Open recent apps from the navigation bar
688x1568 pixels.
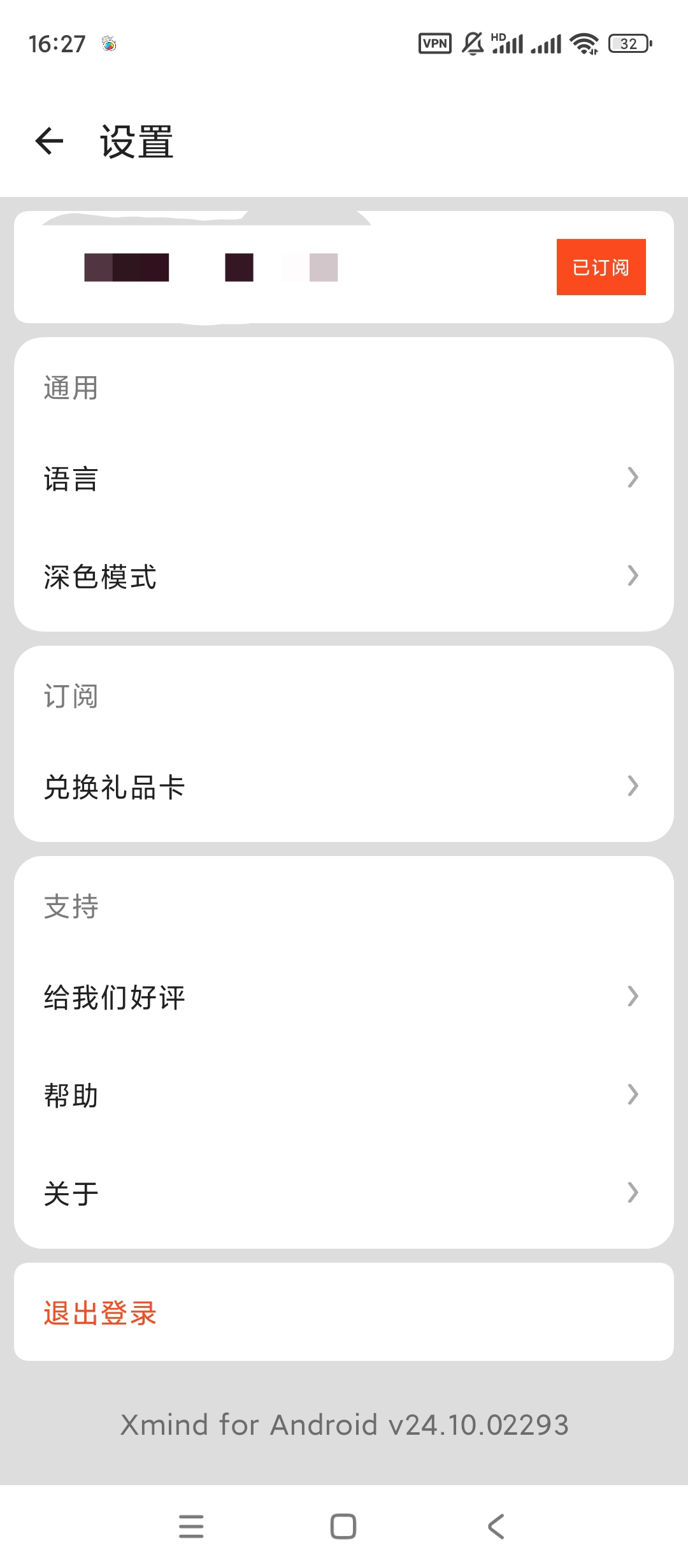(191, 1526)
